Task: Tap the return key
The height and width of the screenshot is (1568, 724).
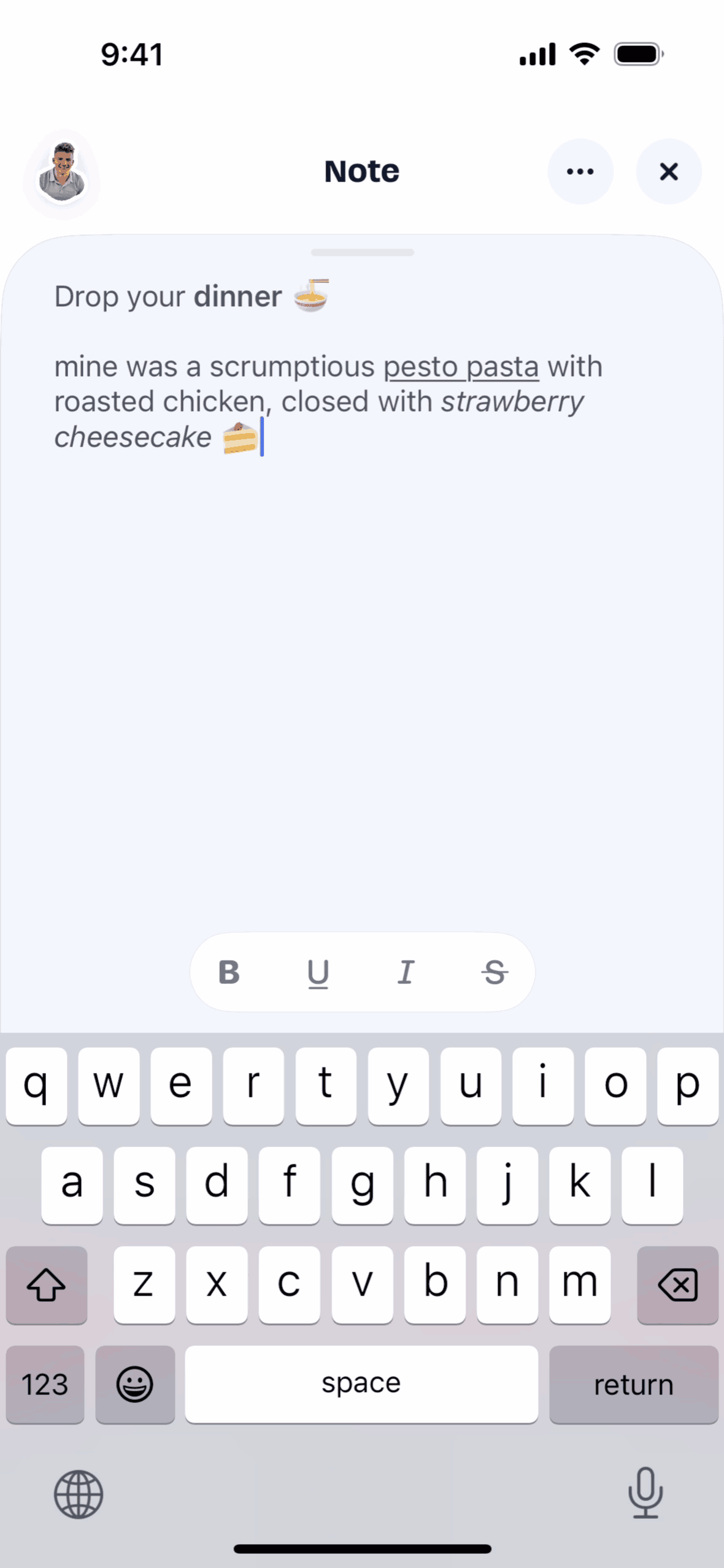Action: coord(633,1385)
